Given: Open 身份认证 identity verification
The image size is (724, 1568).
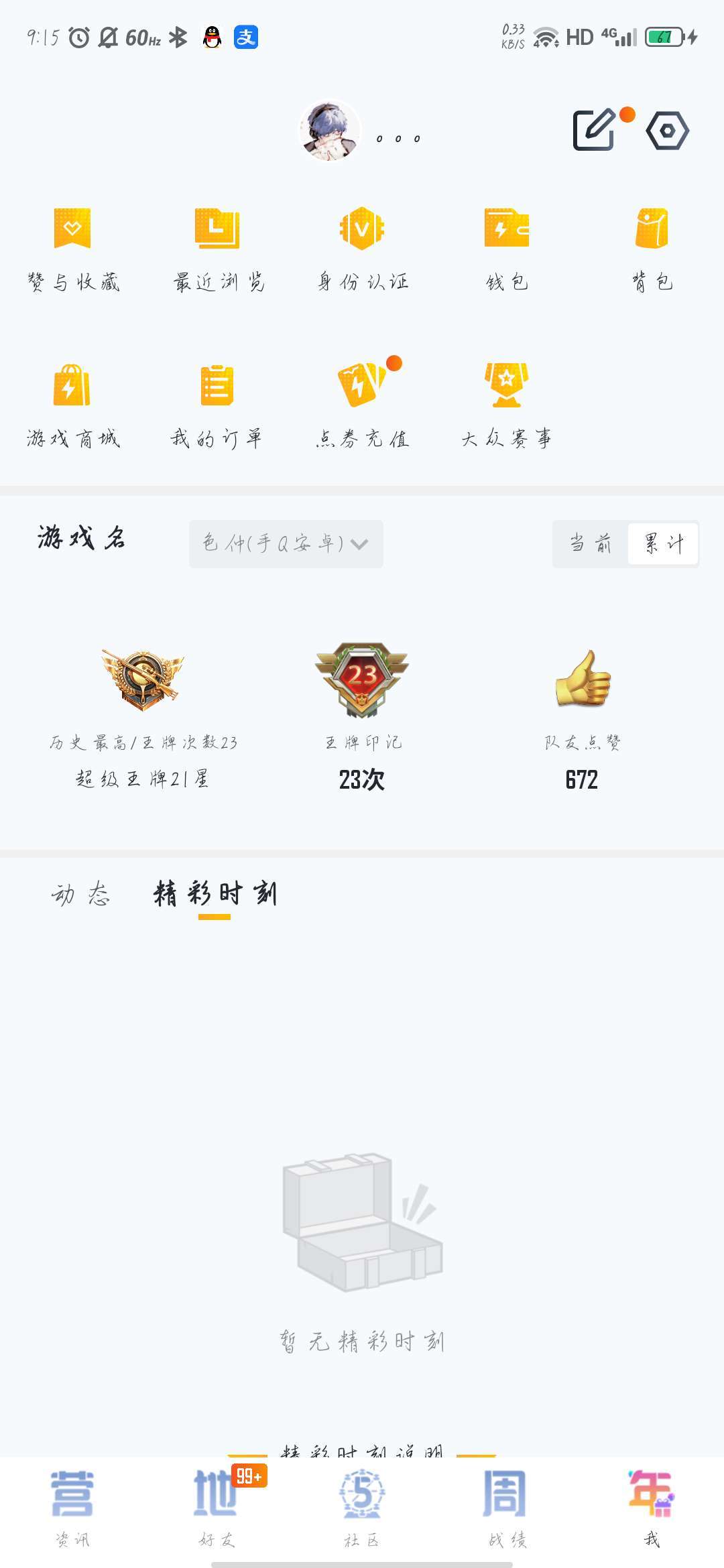Looking at the screenshot, I should coord(362,249).
